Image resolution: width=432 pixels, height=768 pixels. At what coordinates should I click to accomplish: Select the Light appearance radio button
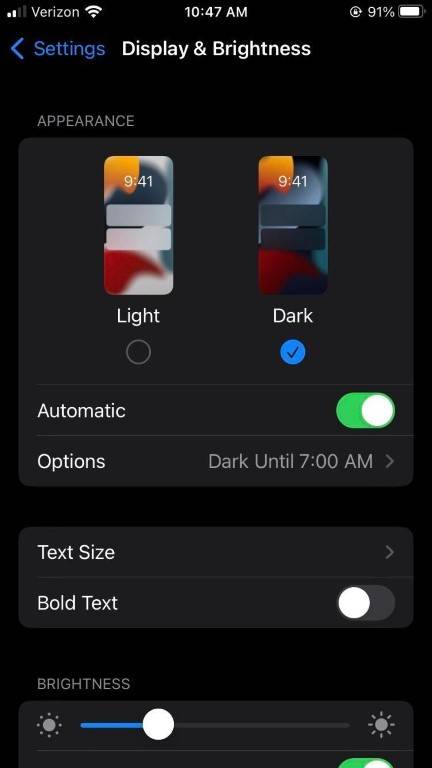[138, 352]
